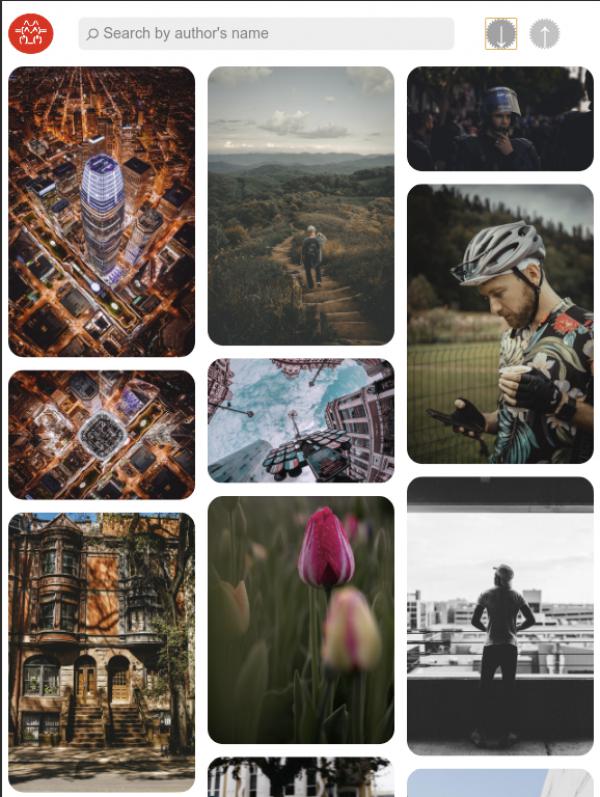
Task: Tap the red cat-face logo avatar
Action: tap(30, 34)
